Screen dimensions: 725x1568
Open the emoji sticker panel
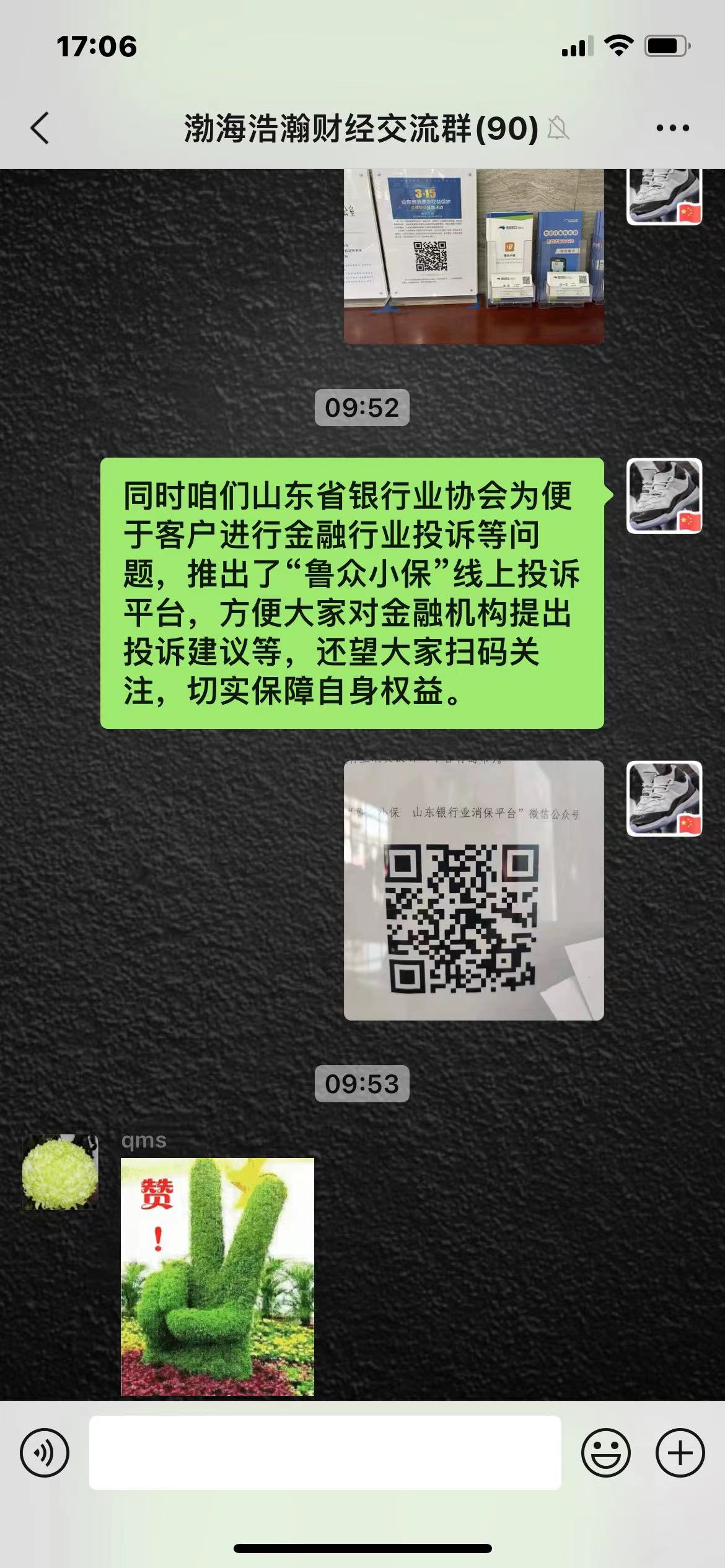coord(605,1452)
